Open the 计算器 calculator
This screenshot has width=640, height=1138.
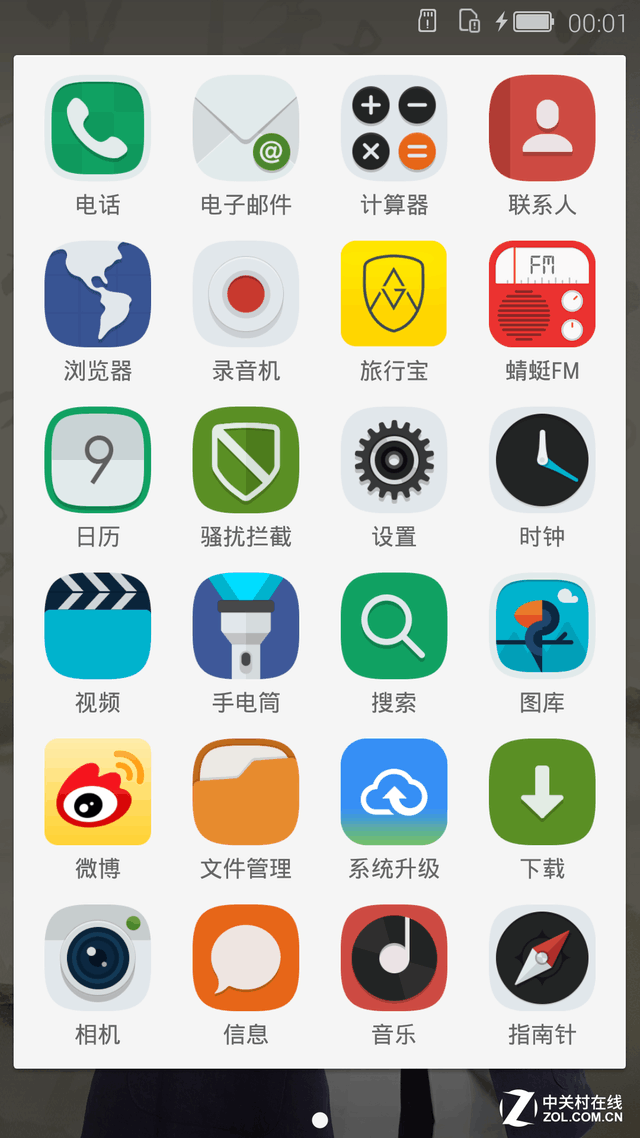pos(394,129)
